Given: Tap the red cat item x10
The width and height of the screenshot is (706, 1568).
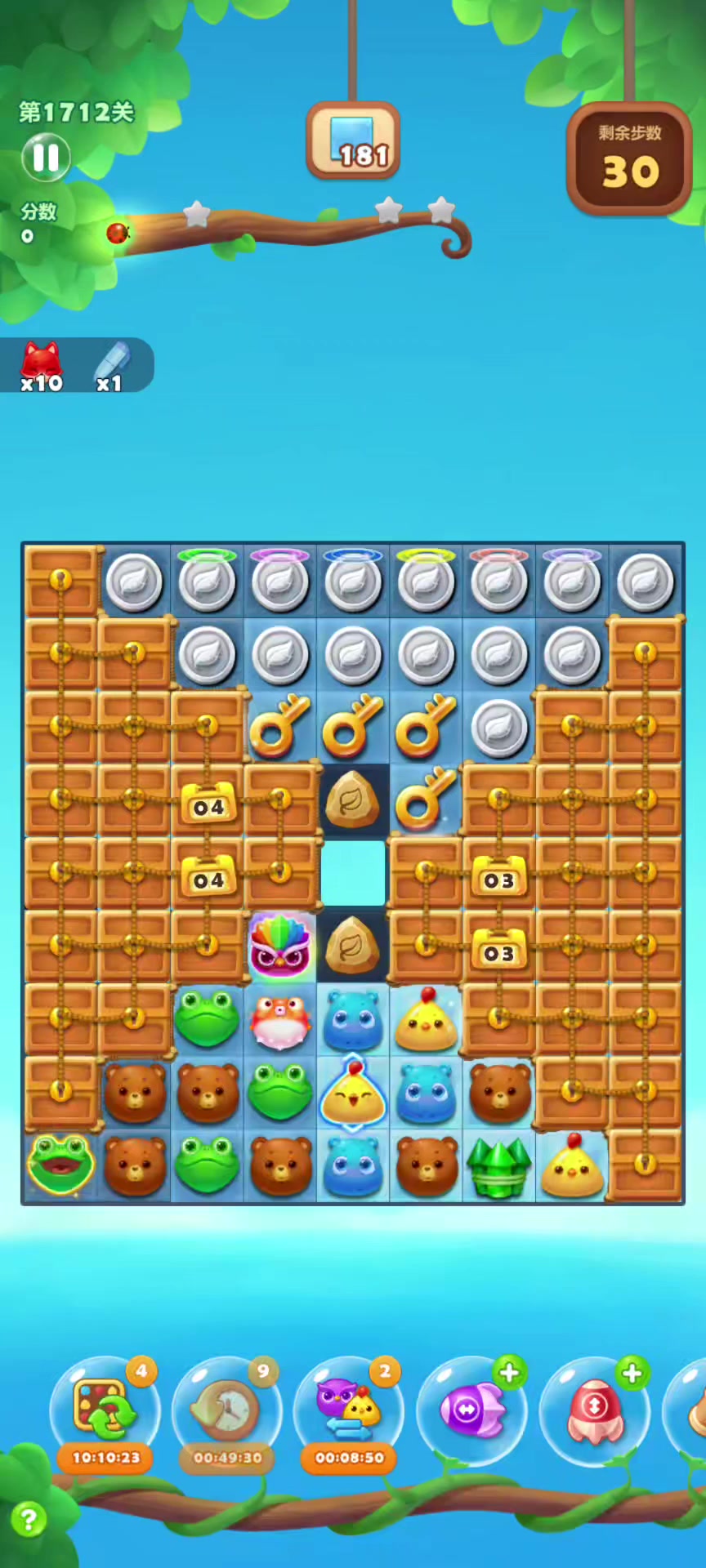Looking at the screenshot, I should [41, 365].
